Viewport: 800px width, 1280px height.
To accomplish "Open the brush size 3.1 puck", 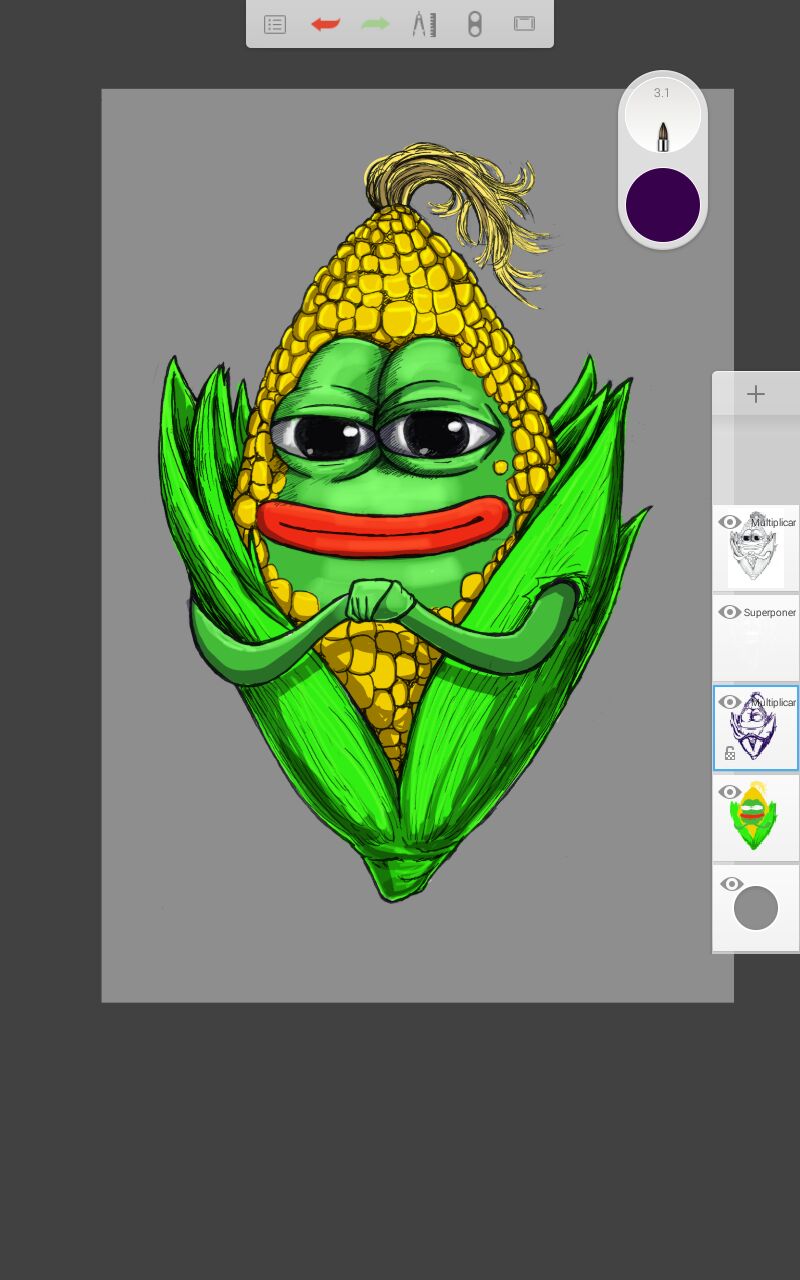I will point(663,115).
